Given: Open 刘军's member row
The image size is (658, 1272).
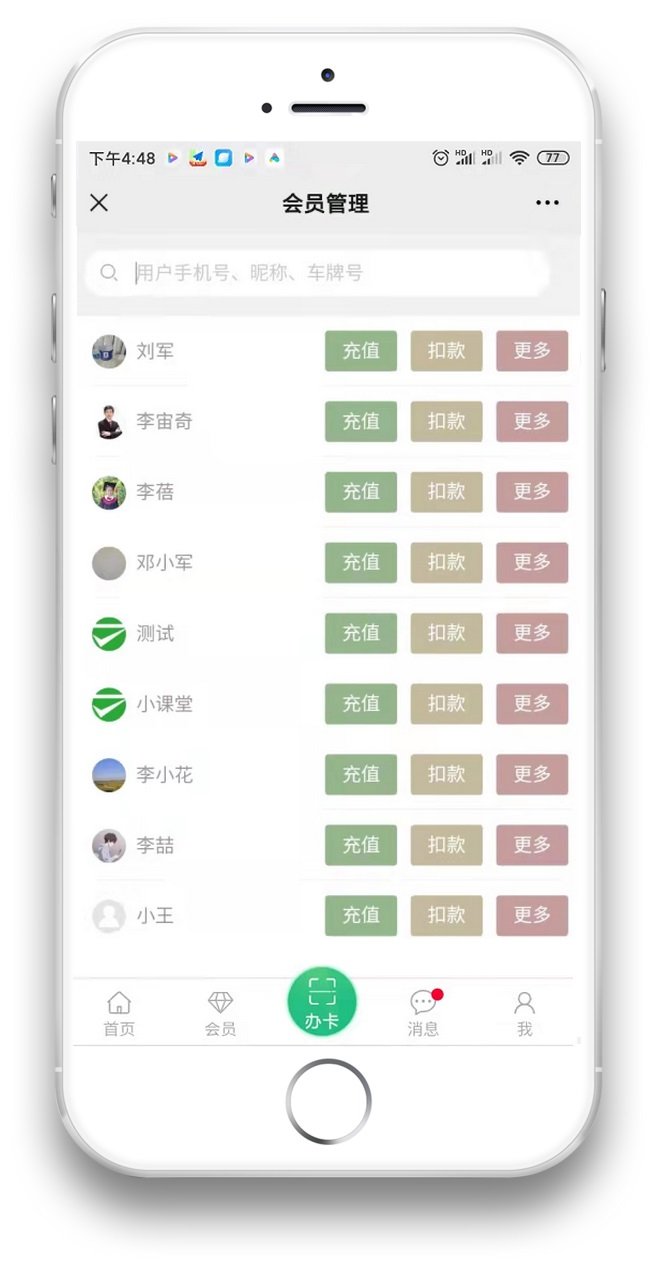Looking at the screenshot, I should tap(155, 351).
